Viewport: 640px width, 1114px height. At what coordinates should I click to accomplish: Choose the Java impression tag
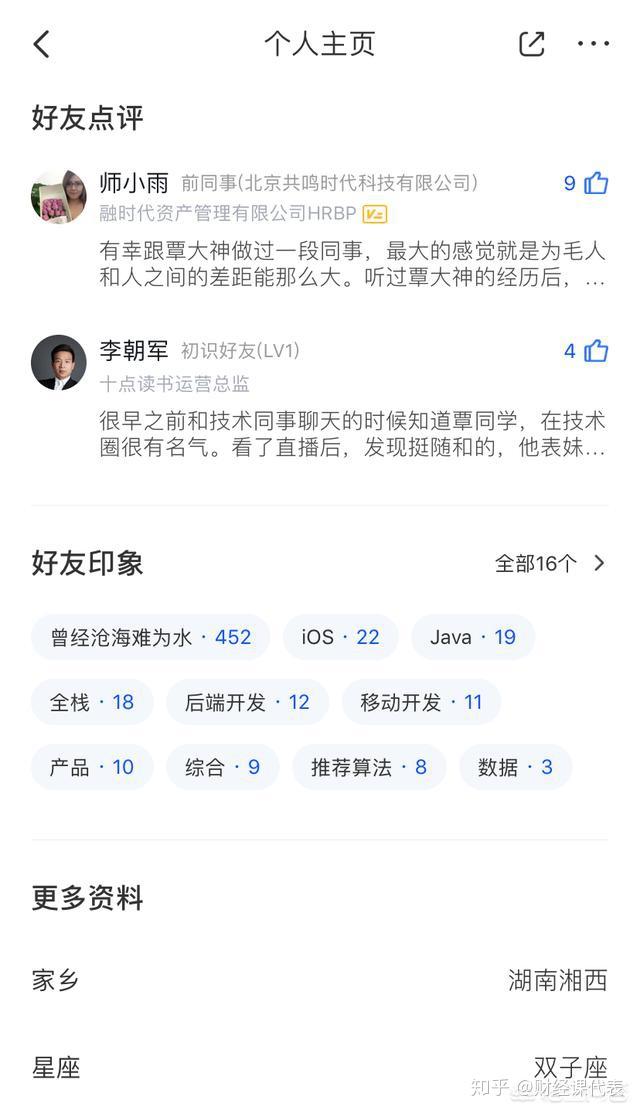coord(473,637)
